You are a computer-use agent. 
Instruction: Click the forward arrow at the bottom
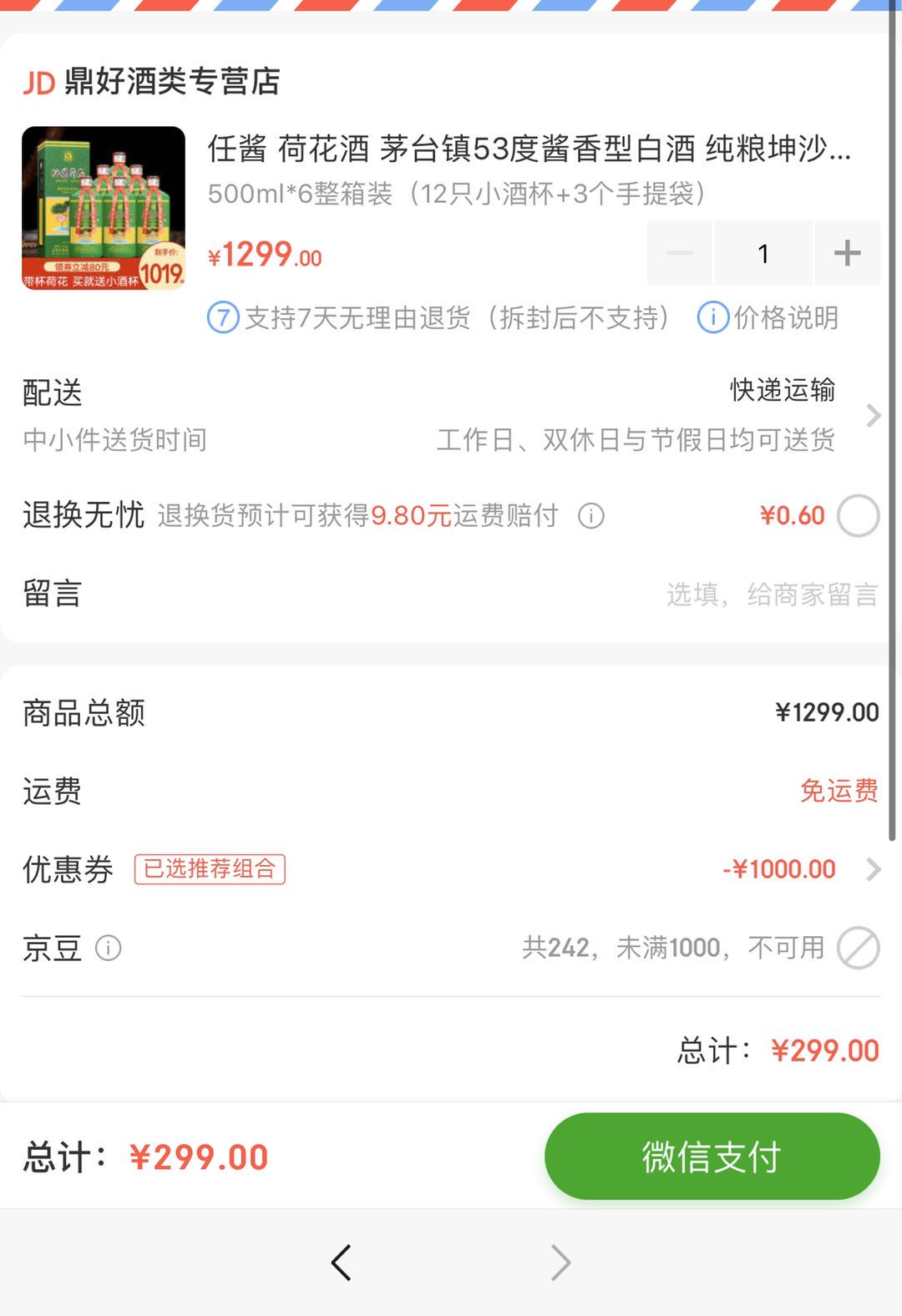[558, 1263]
